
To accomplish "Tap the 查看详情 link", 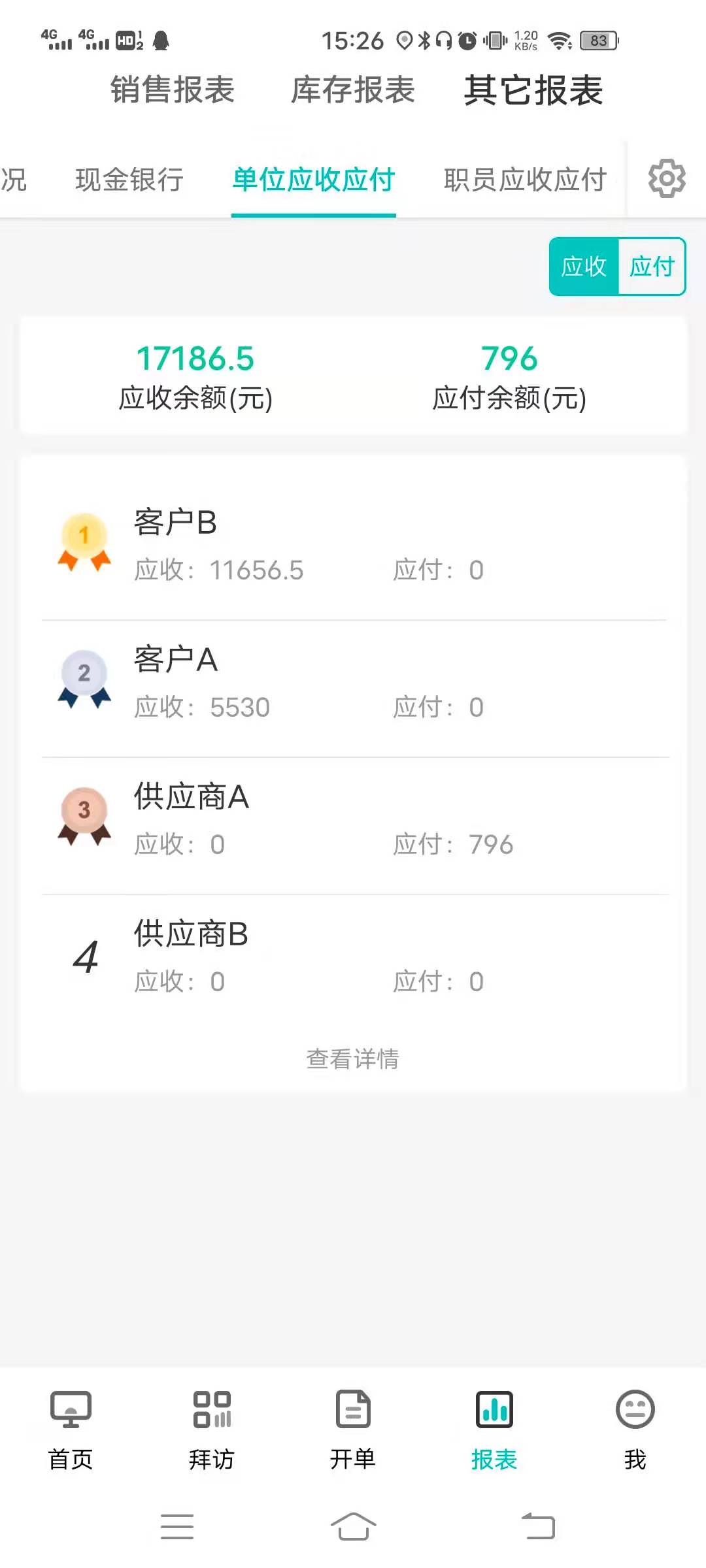I will [353, 1059].
